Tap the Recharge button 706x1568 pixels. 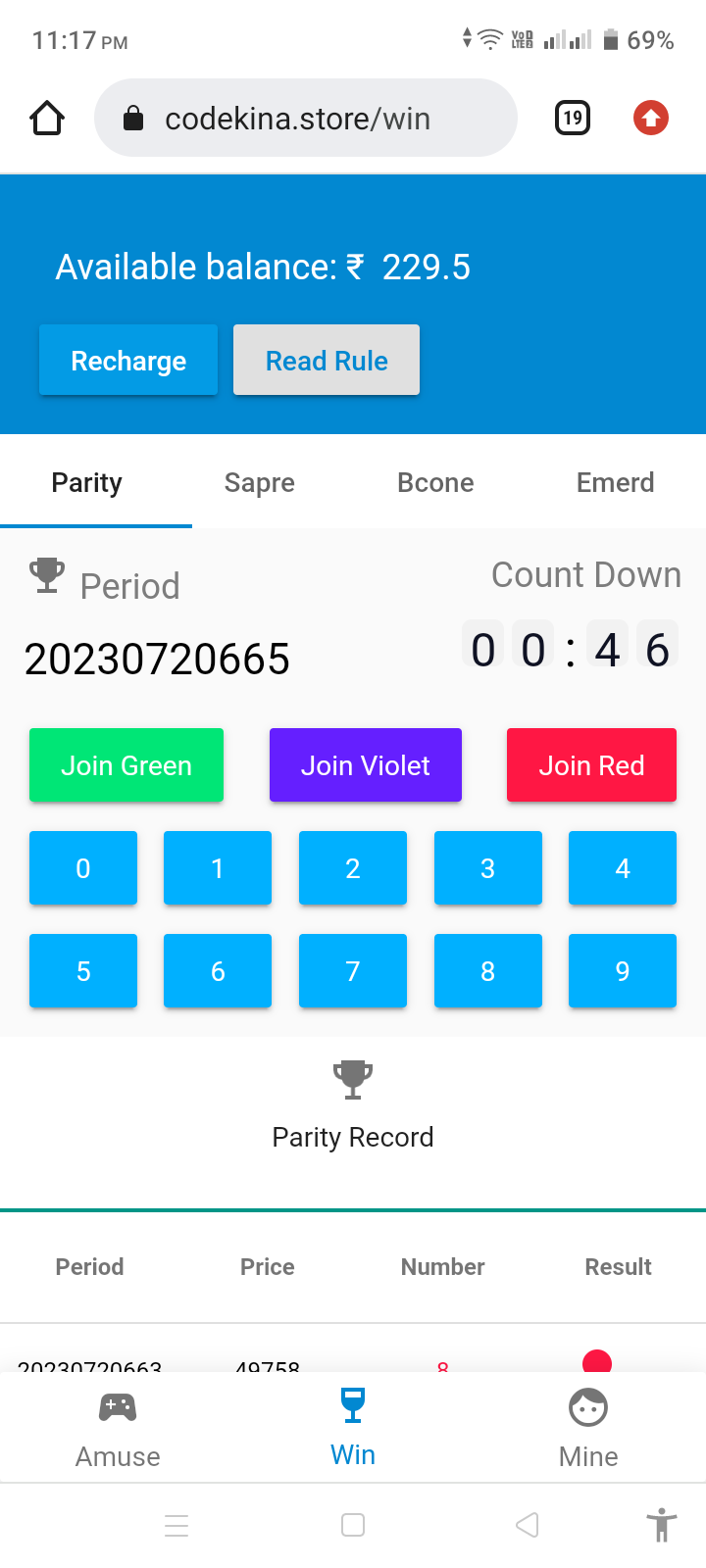pos(128,360)
